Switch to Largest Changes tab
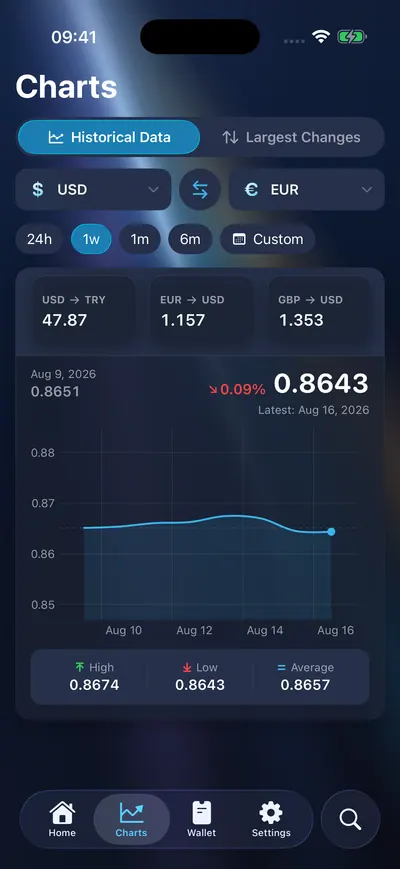400x869 pixels. tap(291, 137)
